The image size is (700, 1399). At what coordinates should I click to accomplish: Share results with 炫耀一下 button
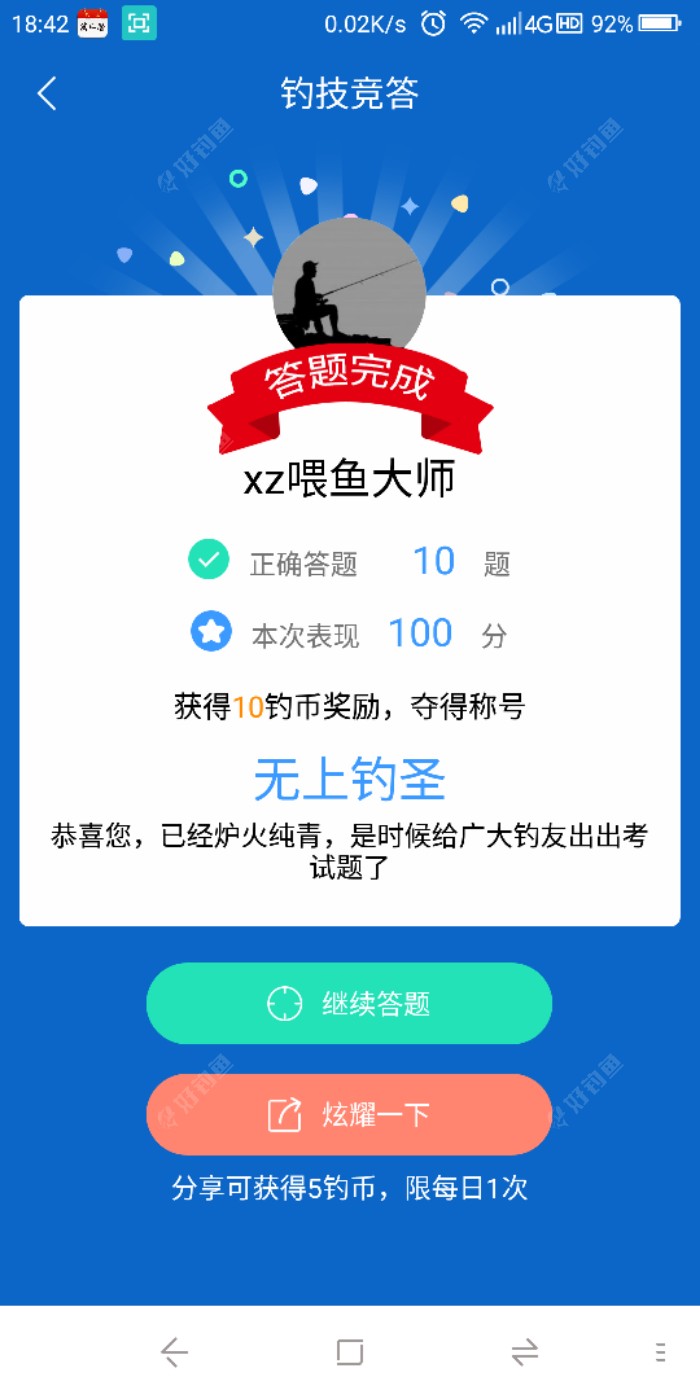[349, 1114]
